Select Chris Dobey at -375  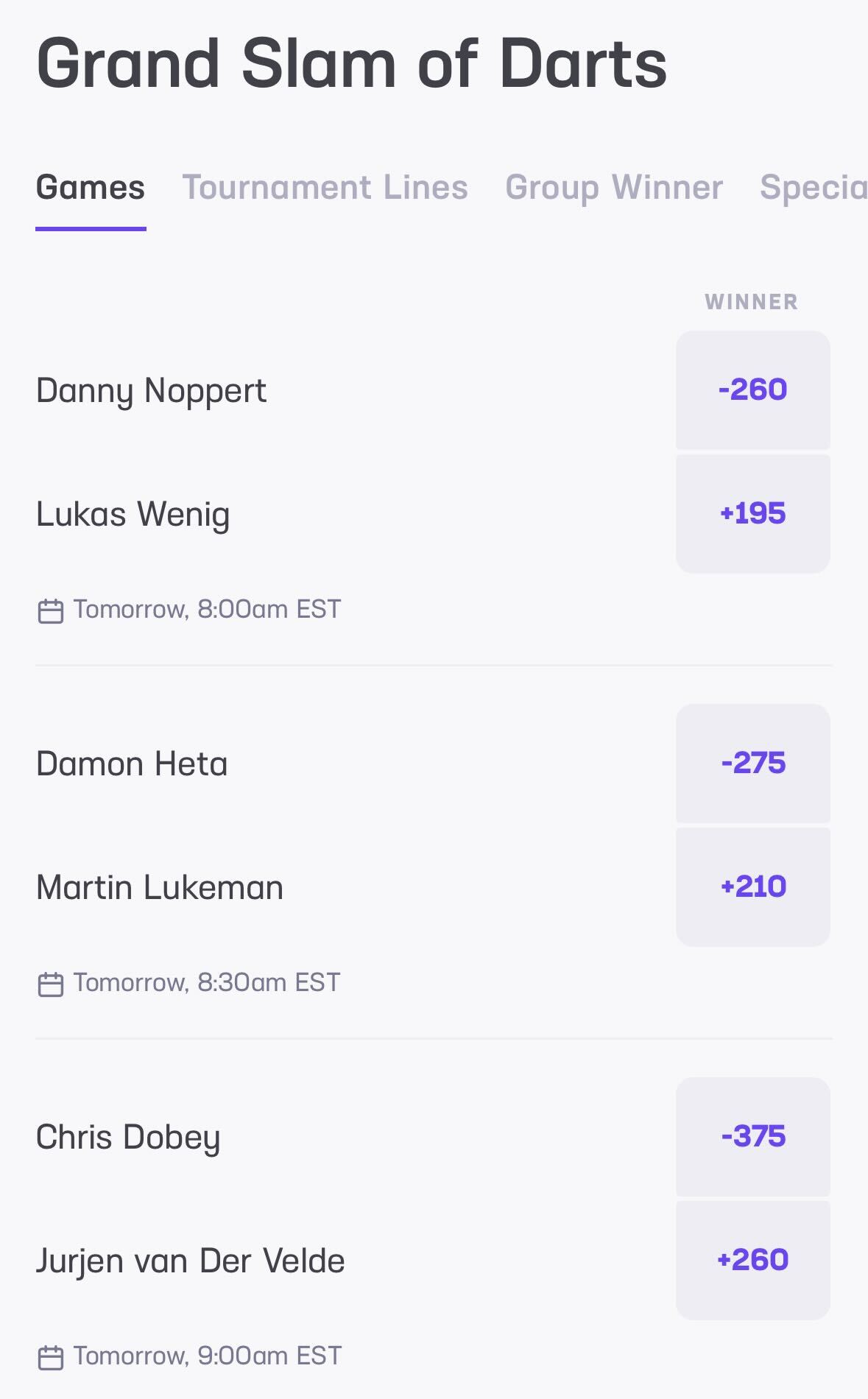click(x=752, y=1137)
